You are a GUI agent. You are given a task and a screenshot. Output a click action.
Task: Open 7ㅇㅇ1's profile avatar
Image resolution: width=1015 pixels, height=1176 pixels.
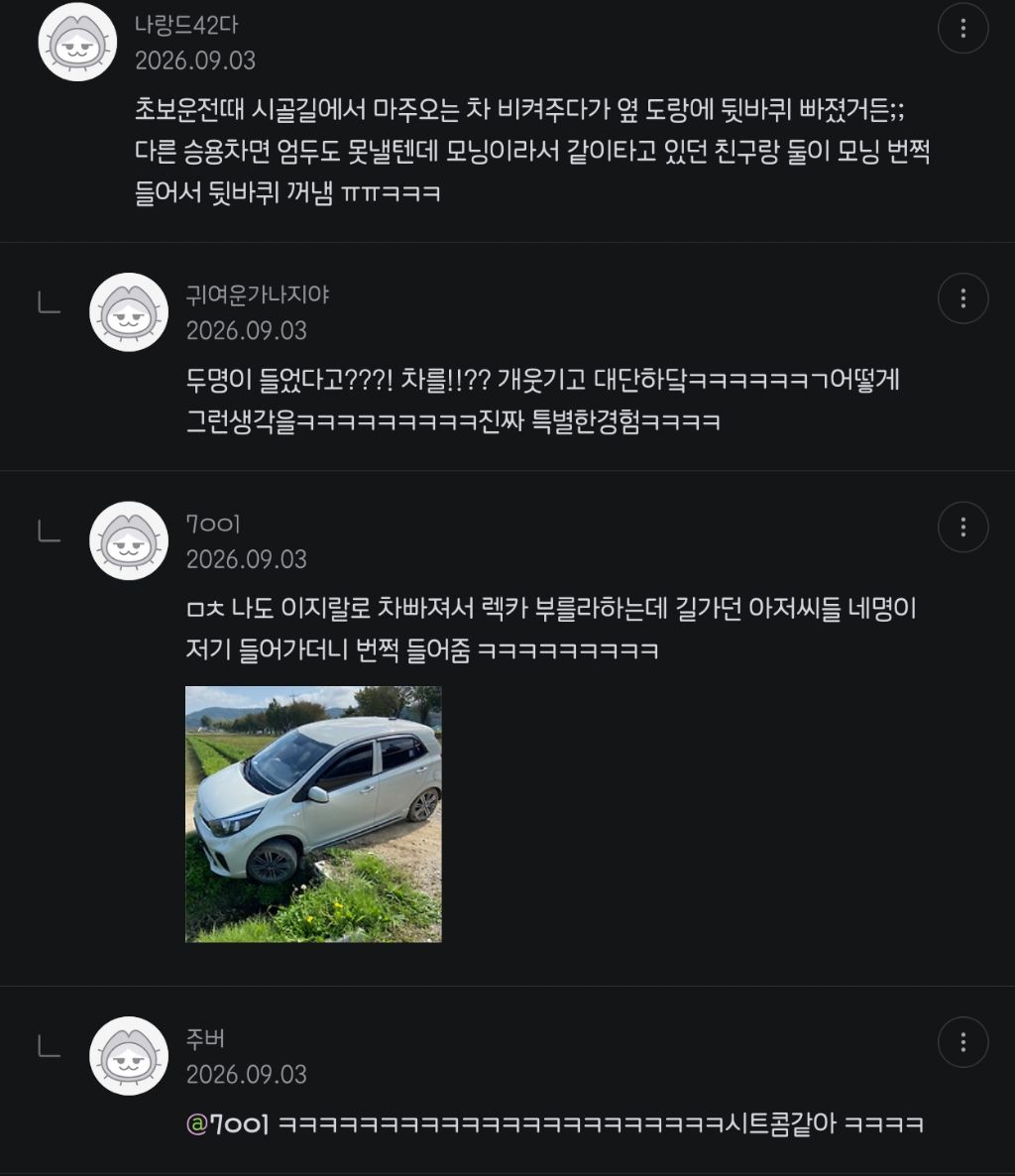pyautogui.click(x=129, y=540)
